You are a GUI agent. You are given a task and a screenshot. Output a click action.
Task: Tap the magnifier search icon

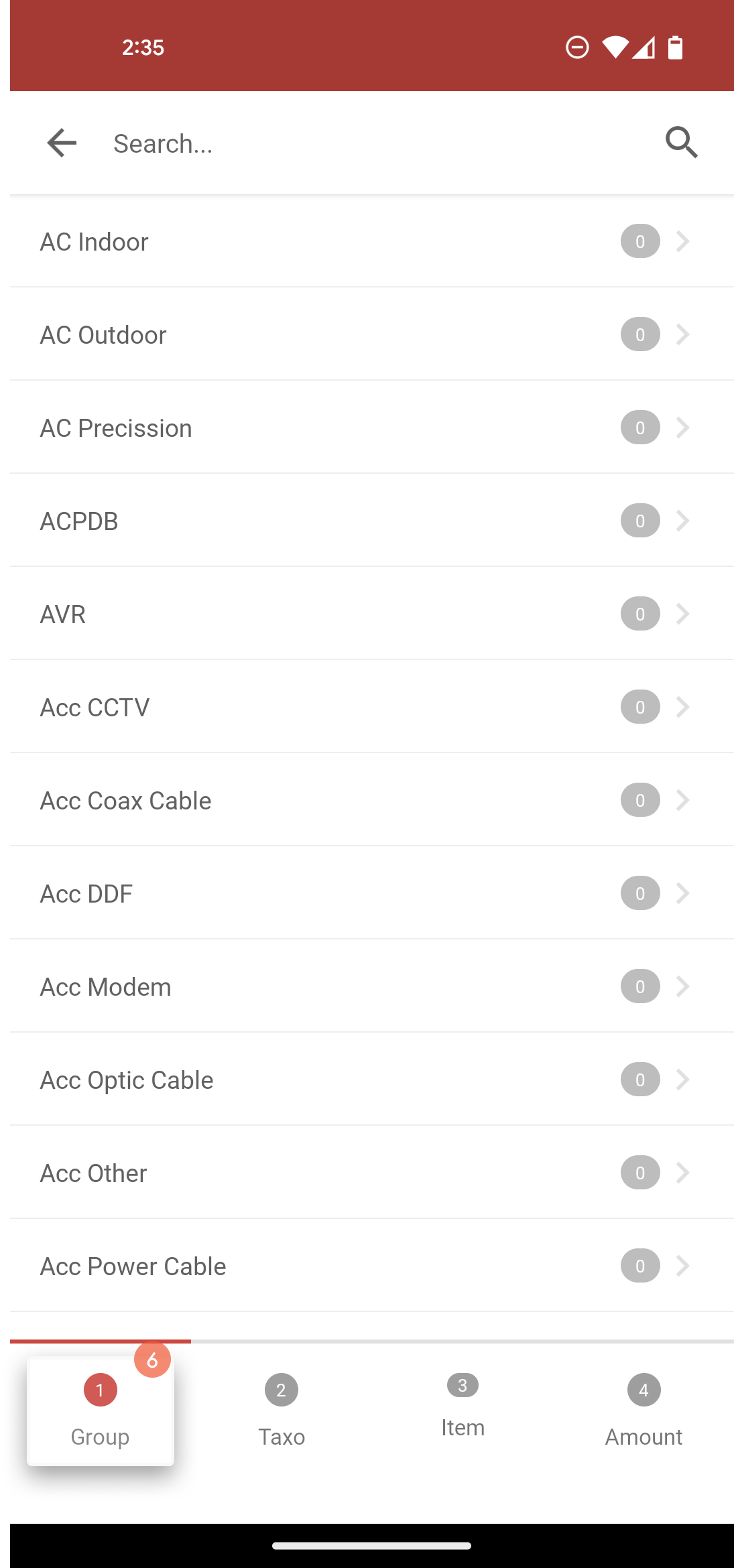[682, 143]
